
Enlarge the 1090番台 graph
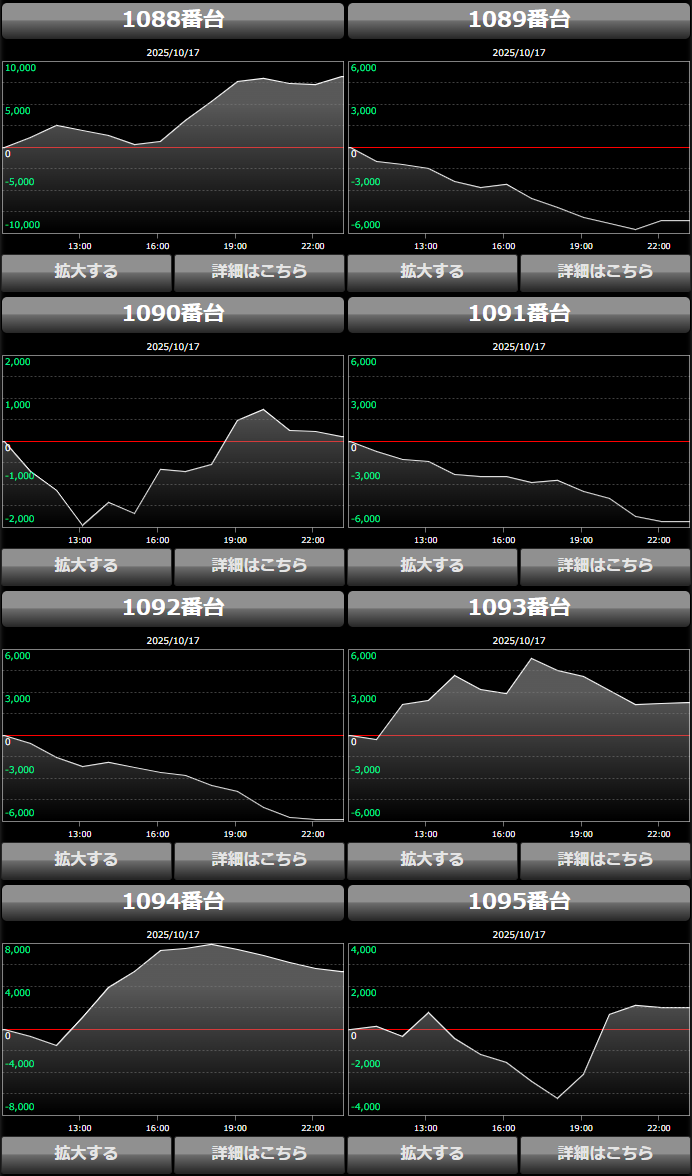point(87,565)
